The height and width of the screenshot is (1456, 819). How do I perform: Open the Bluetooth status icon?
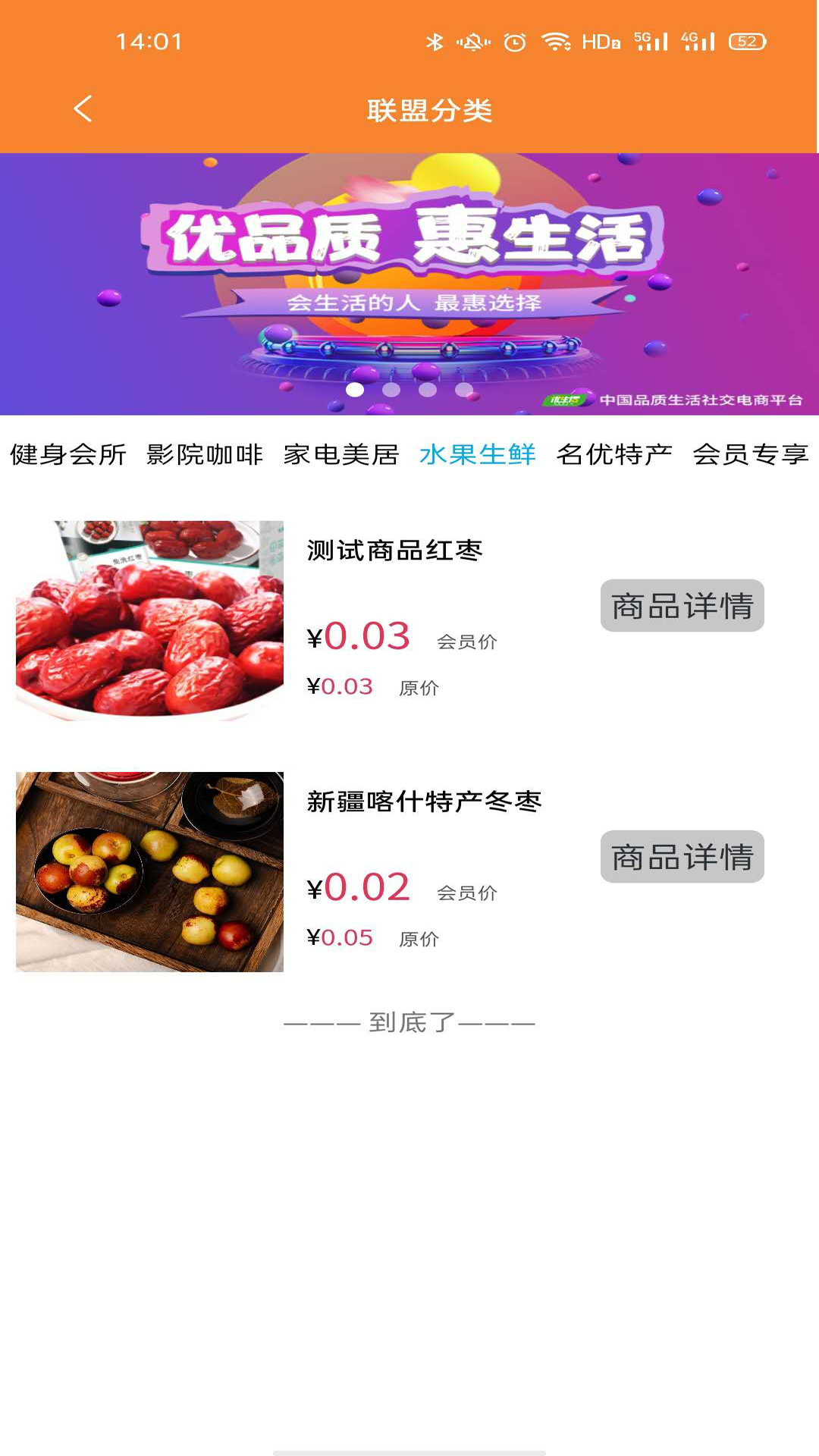tap(435, 43)
